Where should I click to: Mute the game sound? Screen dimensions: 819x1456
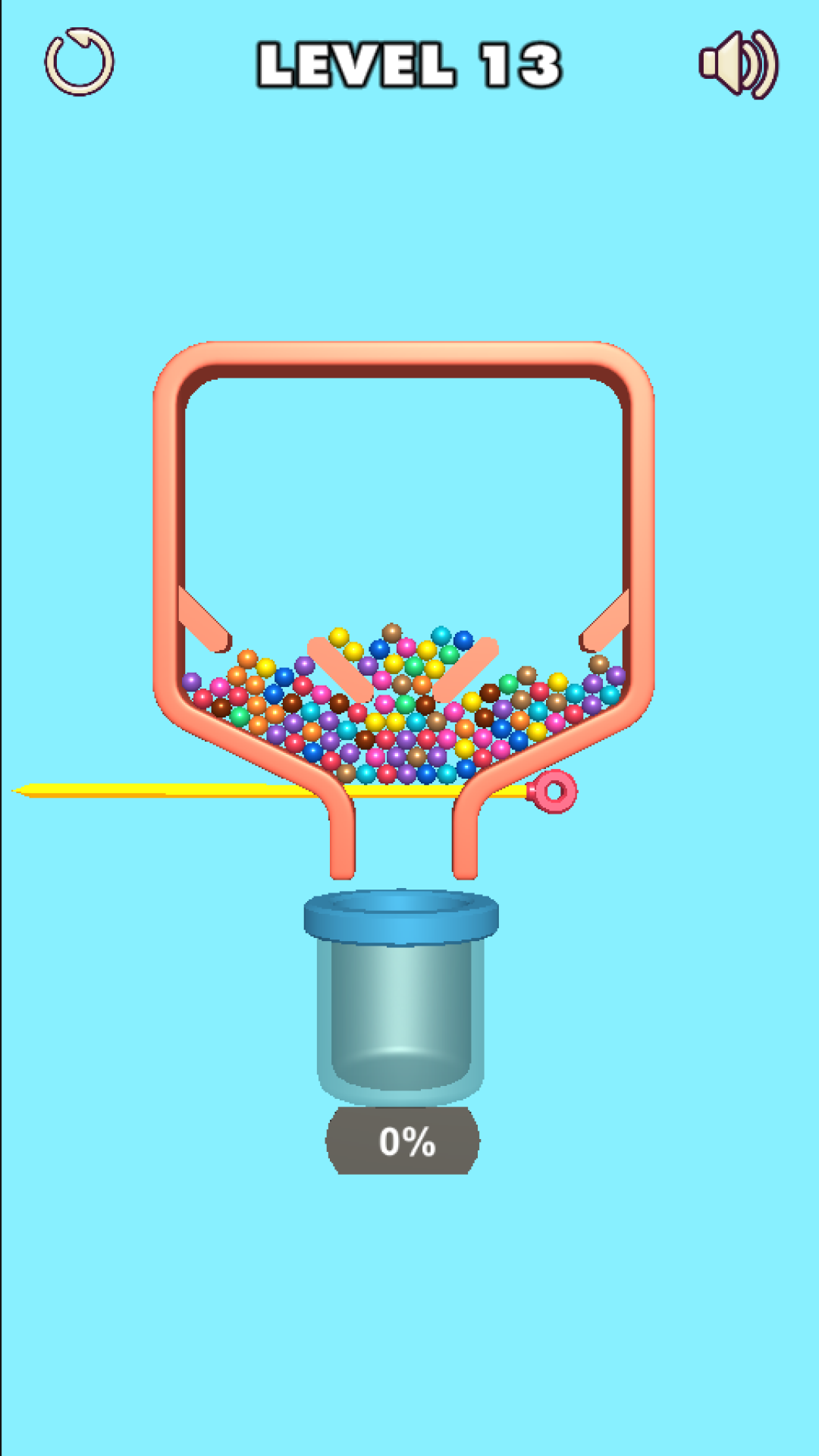click(x=738, y=64)
